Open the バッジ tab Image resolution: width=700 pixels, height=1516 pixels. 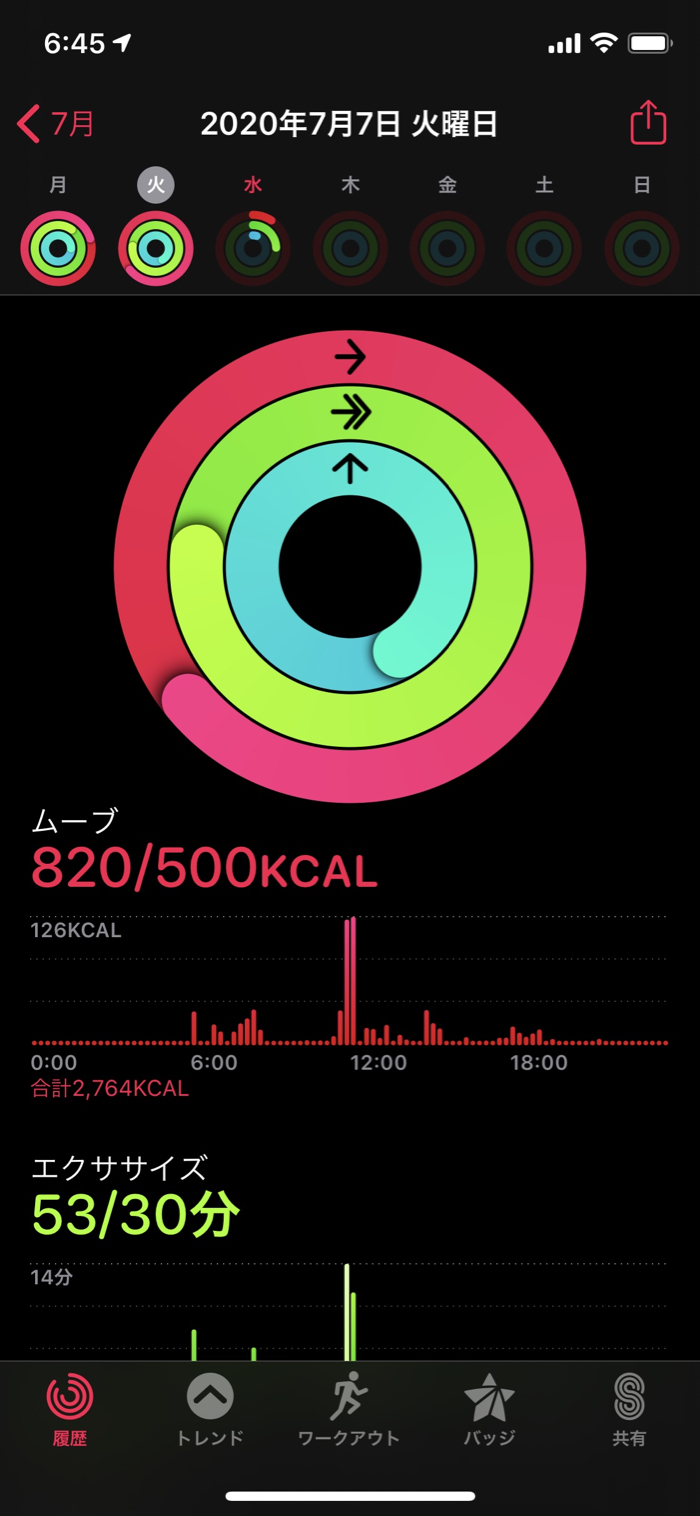489,1410
